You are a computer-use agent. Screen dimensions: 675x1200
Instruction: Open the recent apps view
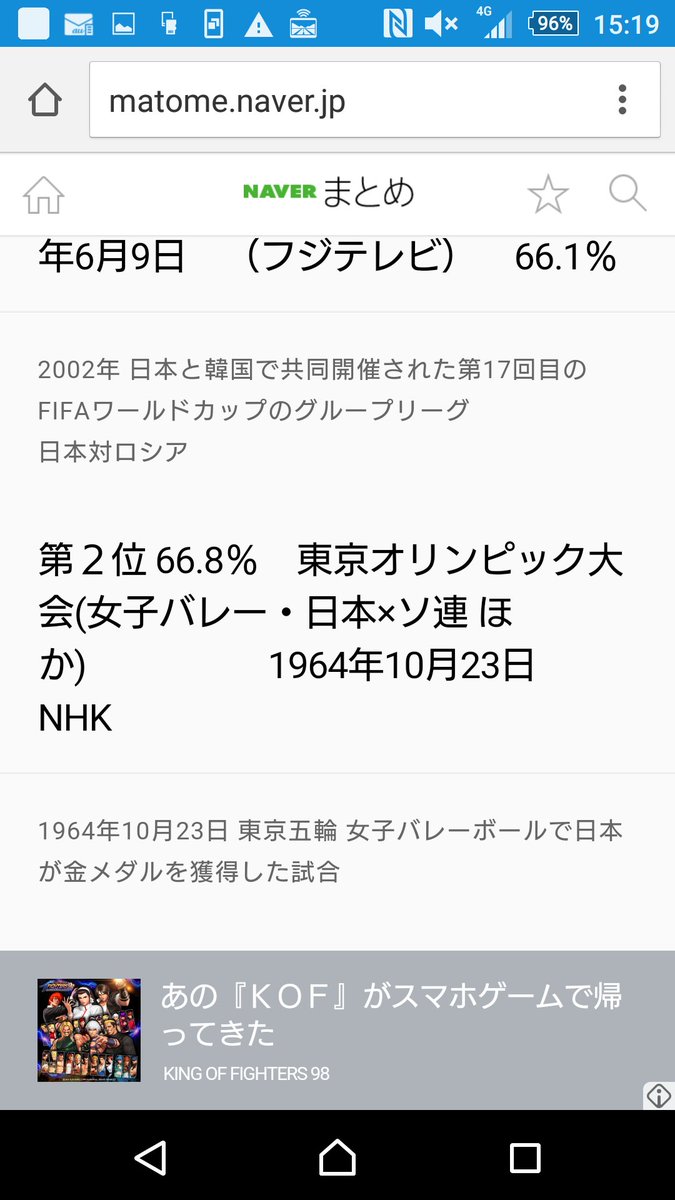click(524, 1157)
